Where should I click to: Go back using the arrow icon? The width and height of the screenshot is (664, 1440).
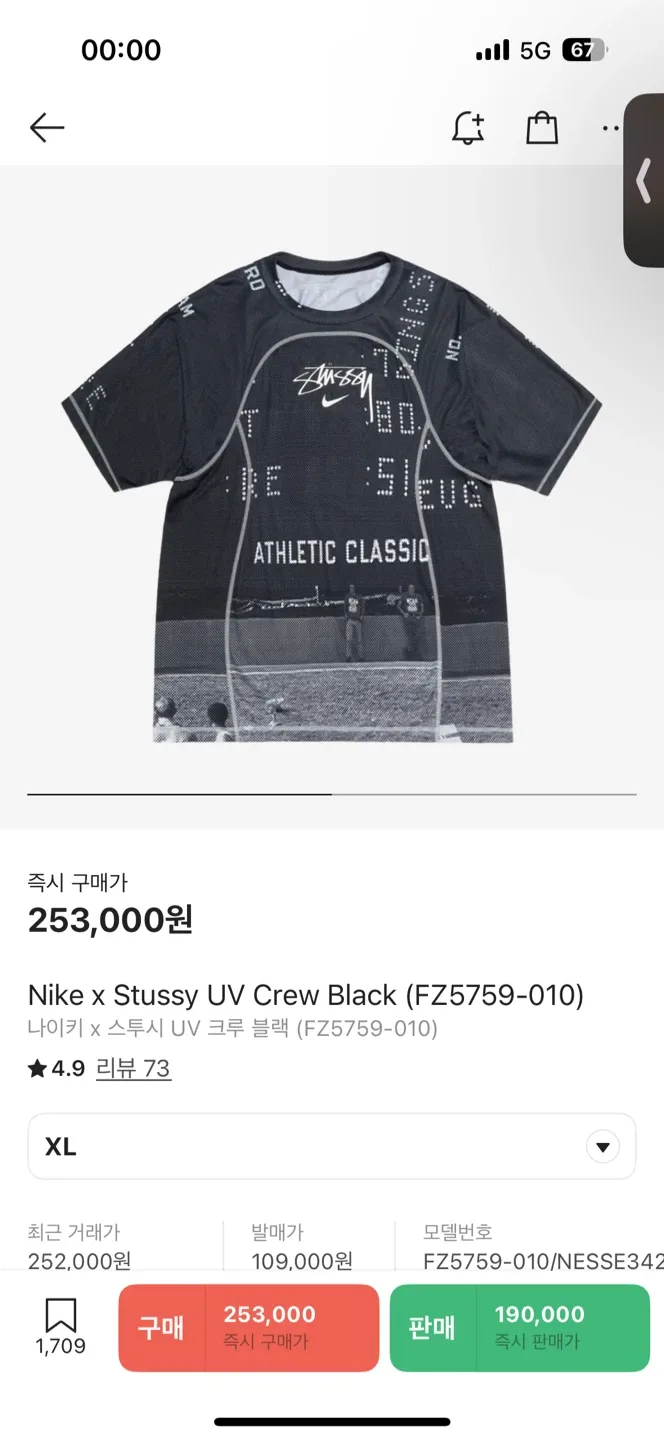pos(47,127)
